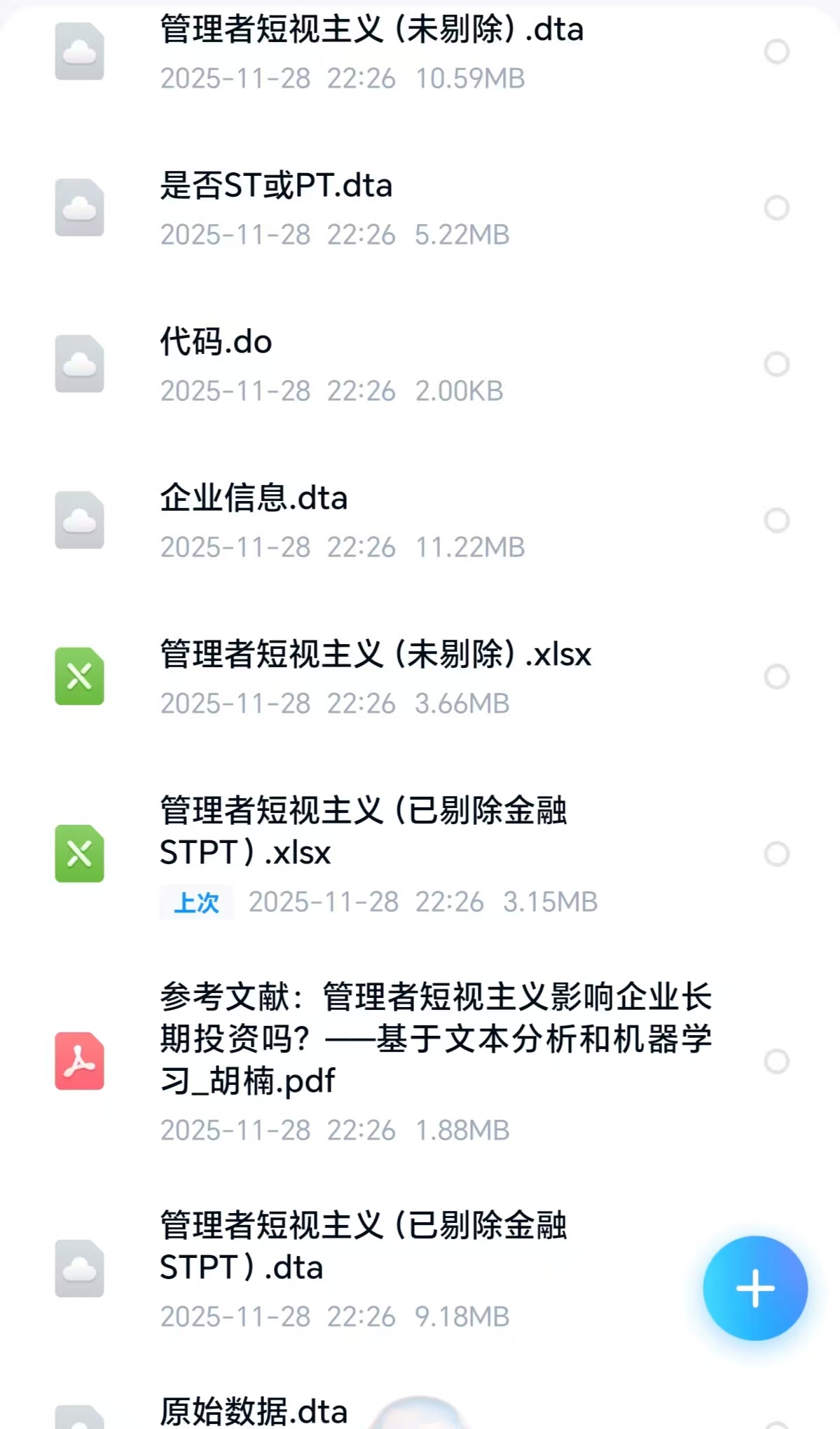This screenshot has width=840, height=1429.
Task: Open 原始数据.dta file
Action: (254, 1410)
